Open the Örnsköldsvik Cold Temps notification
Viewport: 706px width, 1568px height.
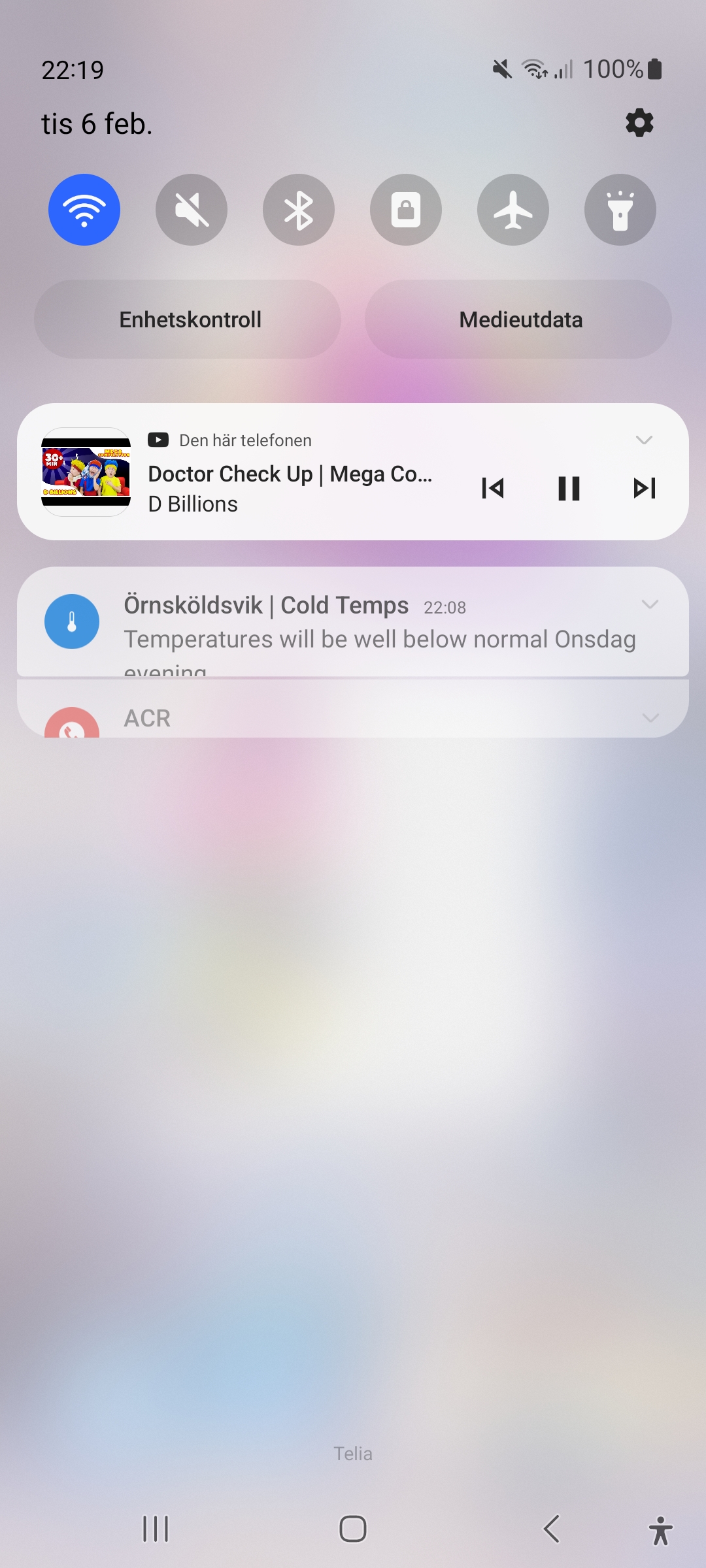(366, 624)
